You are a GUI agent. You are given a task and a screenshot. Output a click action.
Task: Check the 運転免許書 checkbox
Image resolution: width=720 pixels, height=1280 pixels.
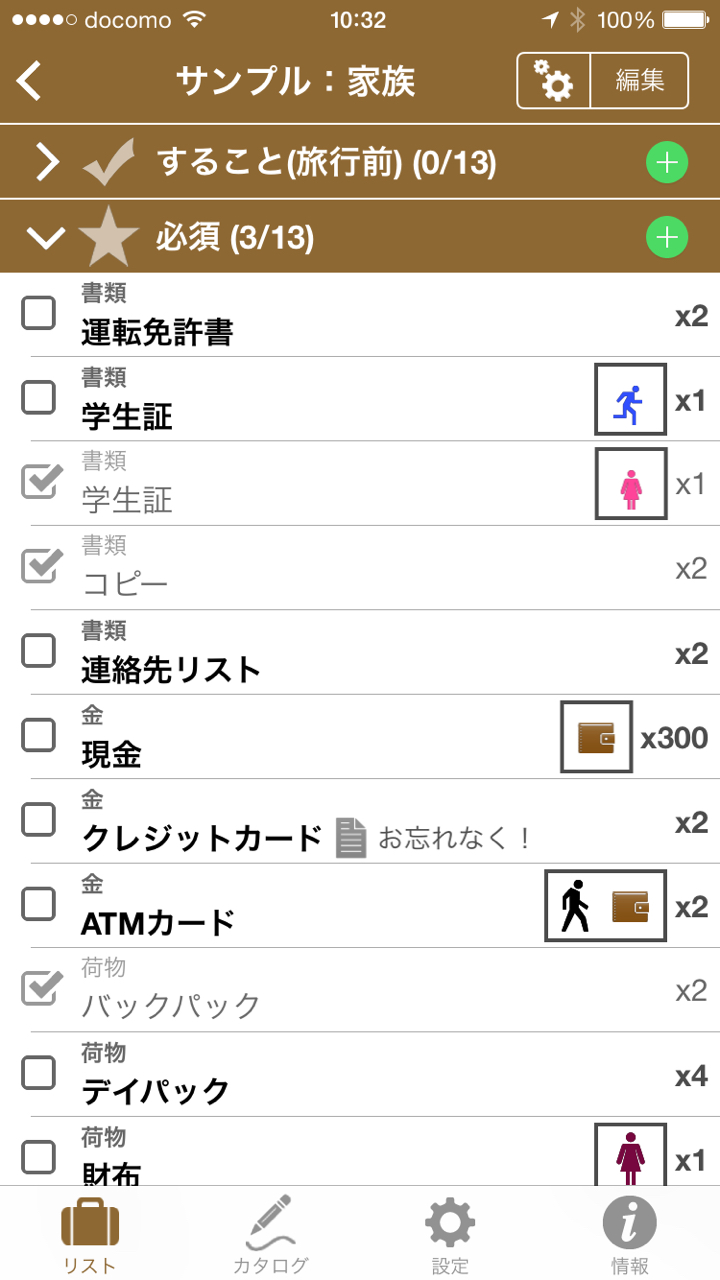[39, 314]
